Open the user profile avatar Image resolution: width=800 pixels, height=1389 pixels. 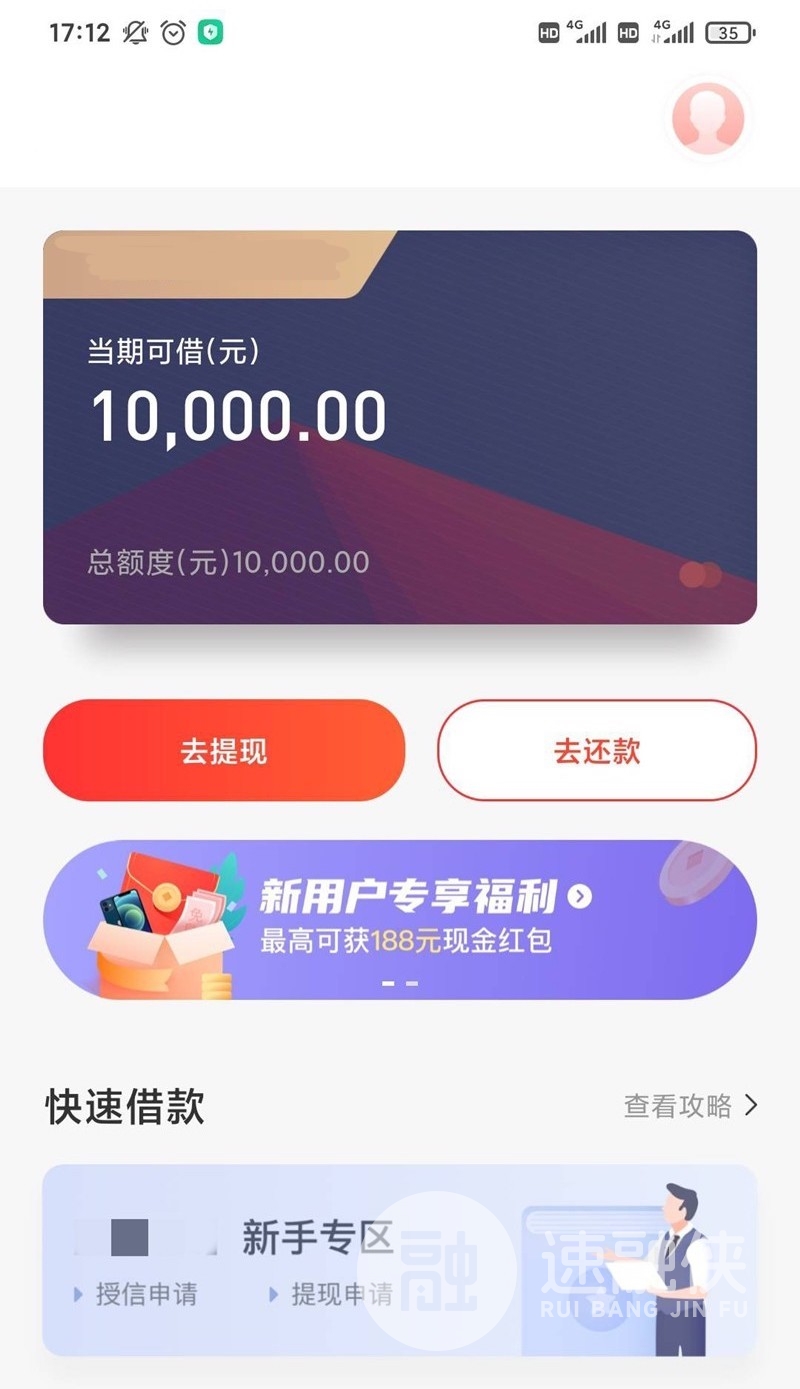708,118
